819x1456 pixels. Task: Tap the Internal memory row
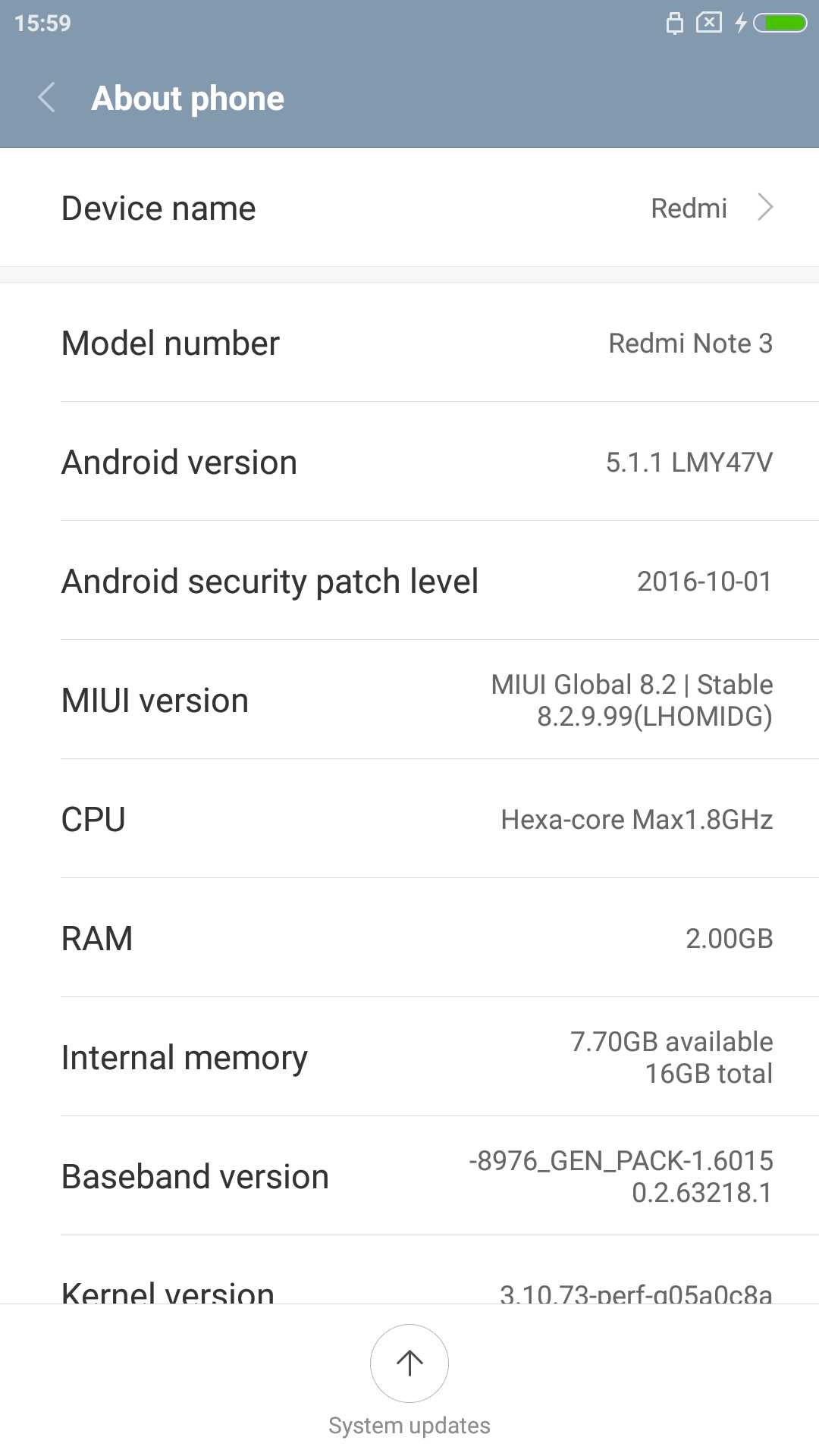(x=409, y=1057)
